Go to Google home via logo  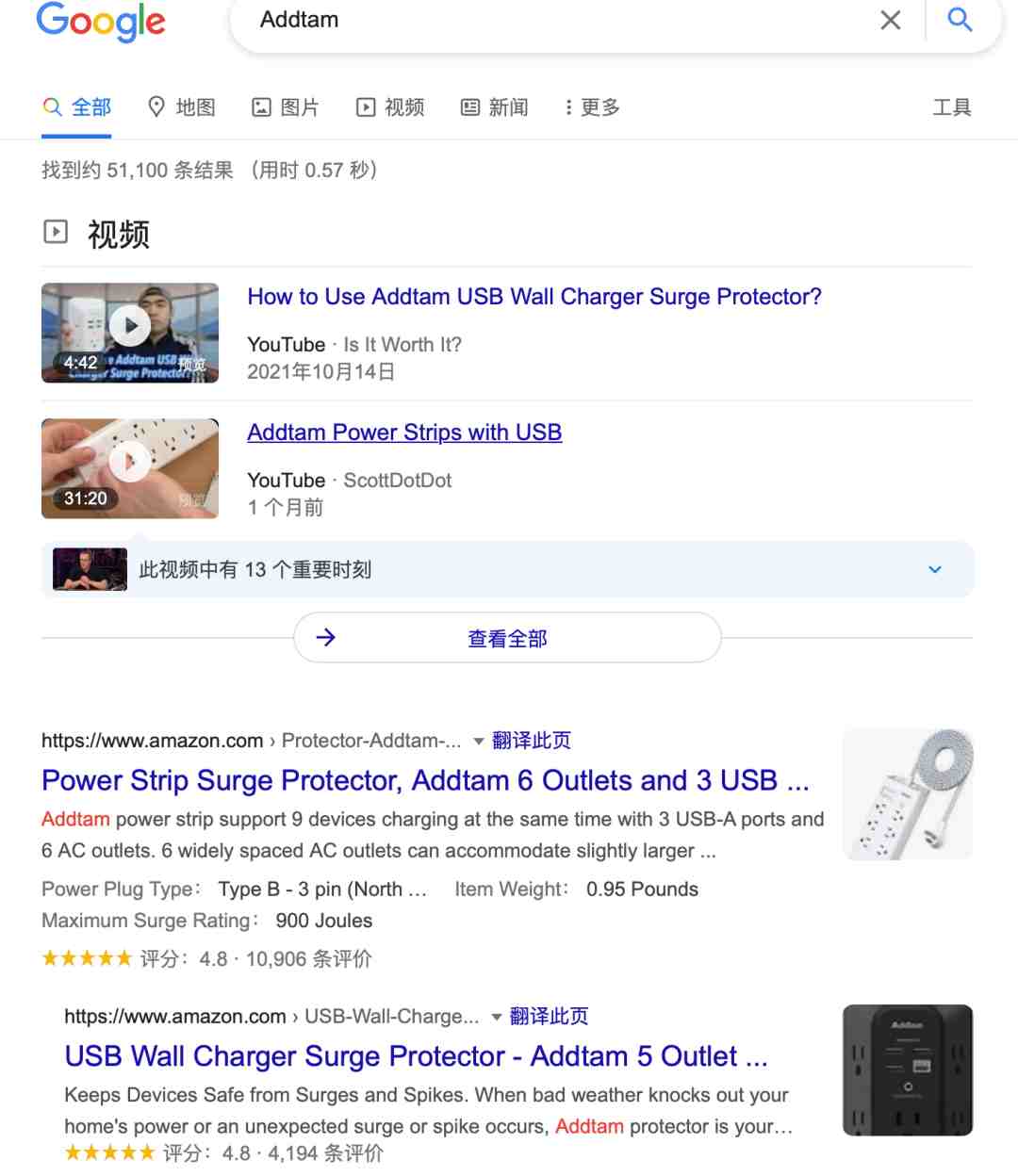tap(101, 21)
